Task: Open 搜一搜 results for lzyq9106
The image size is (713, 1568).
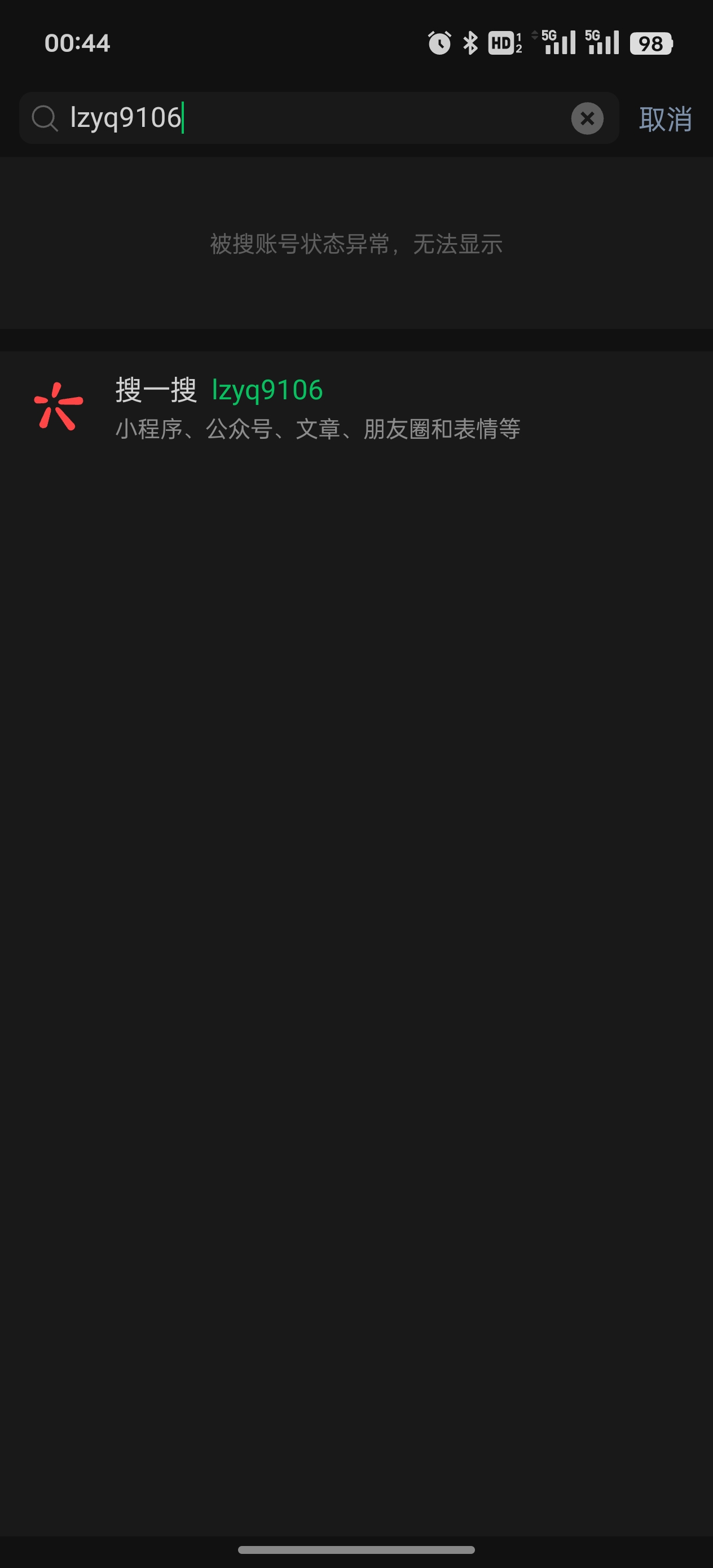Action: click(316, 408)
